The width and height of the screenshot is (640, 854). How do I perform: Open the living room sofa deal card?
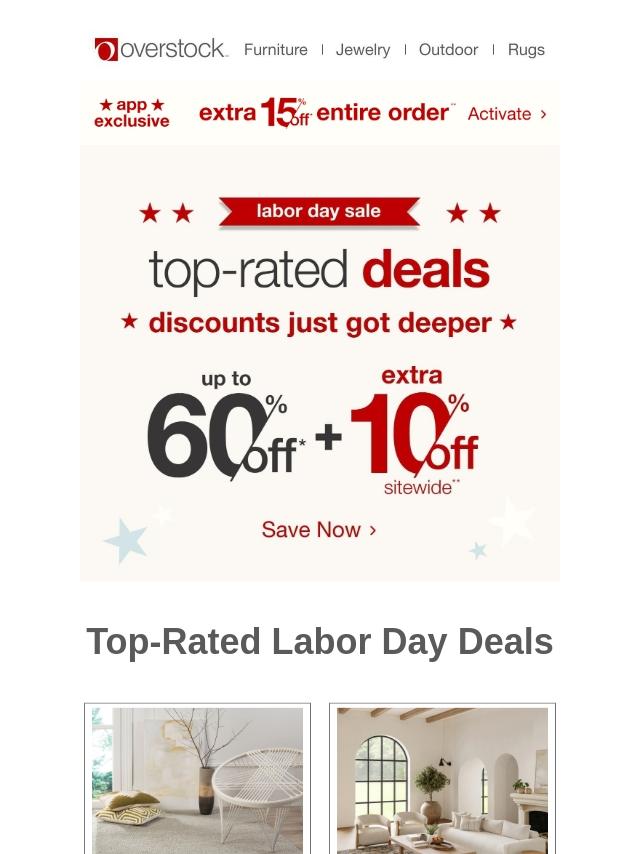coord(442,780)
